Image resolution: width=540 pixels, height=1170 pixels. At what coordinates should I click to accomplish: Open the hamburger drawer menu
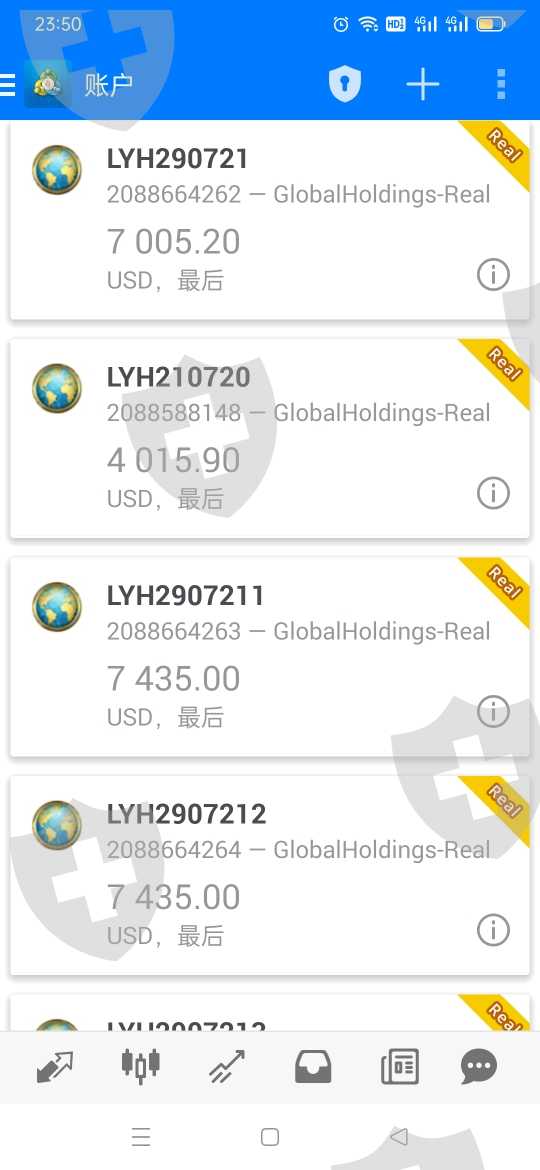click(7, 84)
